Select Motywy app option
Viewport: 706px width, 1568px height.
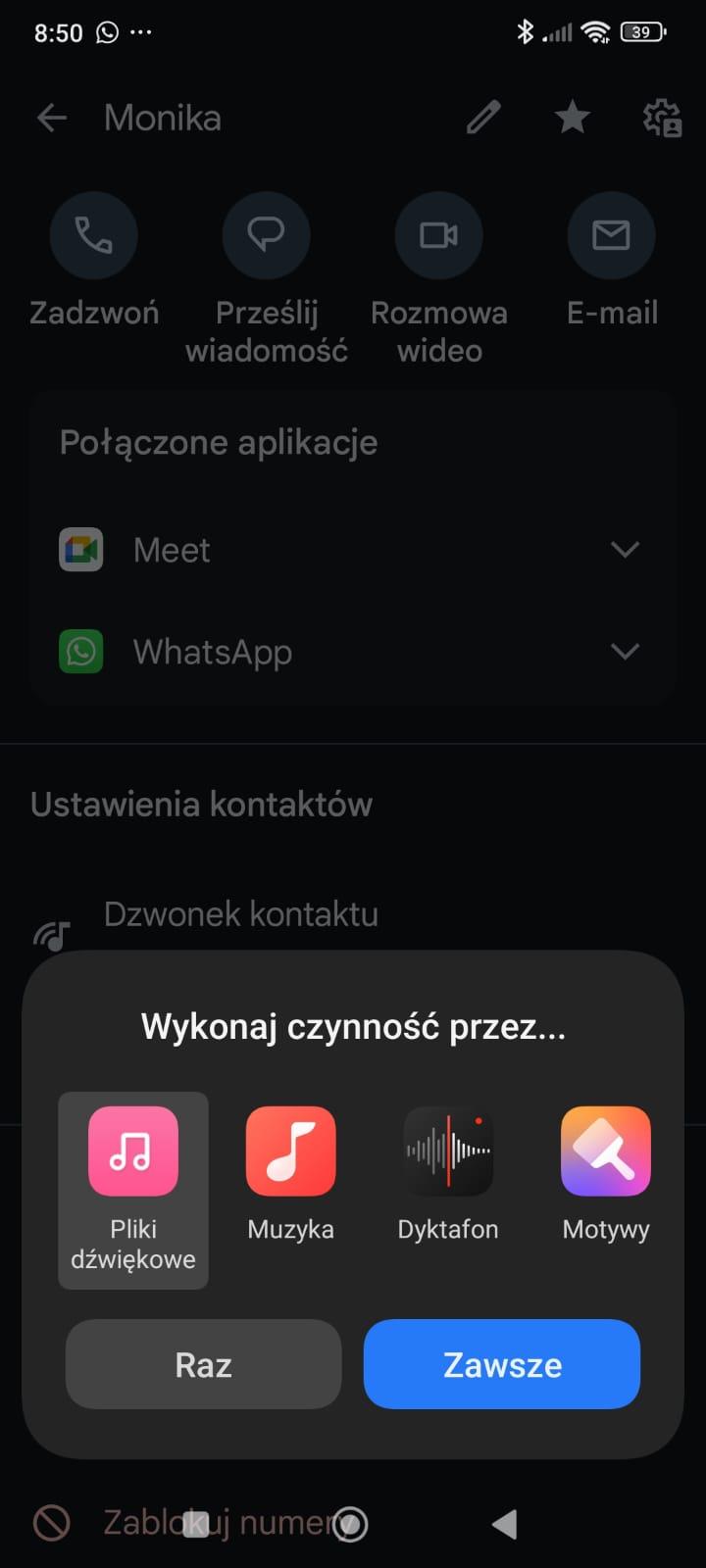[605, 1174]
